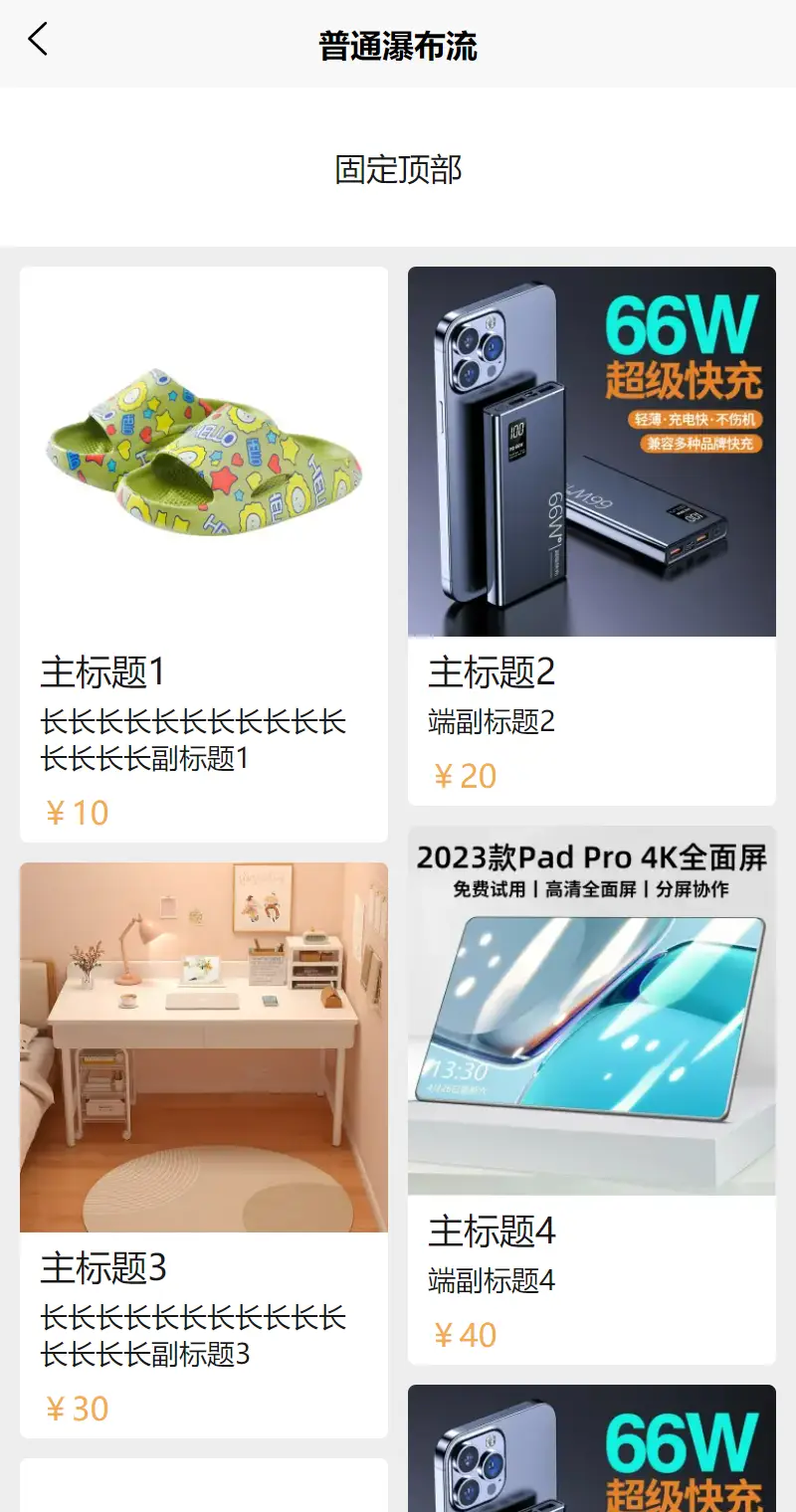Open the 主标题2 power bank card
Image resolution: width=796 pixels, height=1512 pixels.
pos(591,535)
